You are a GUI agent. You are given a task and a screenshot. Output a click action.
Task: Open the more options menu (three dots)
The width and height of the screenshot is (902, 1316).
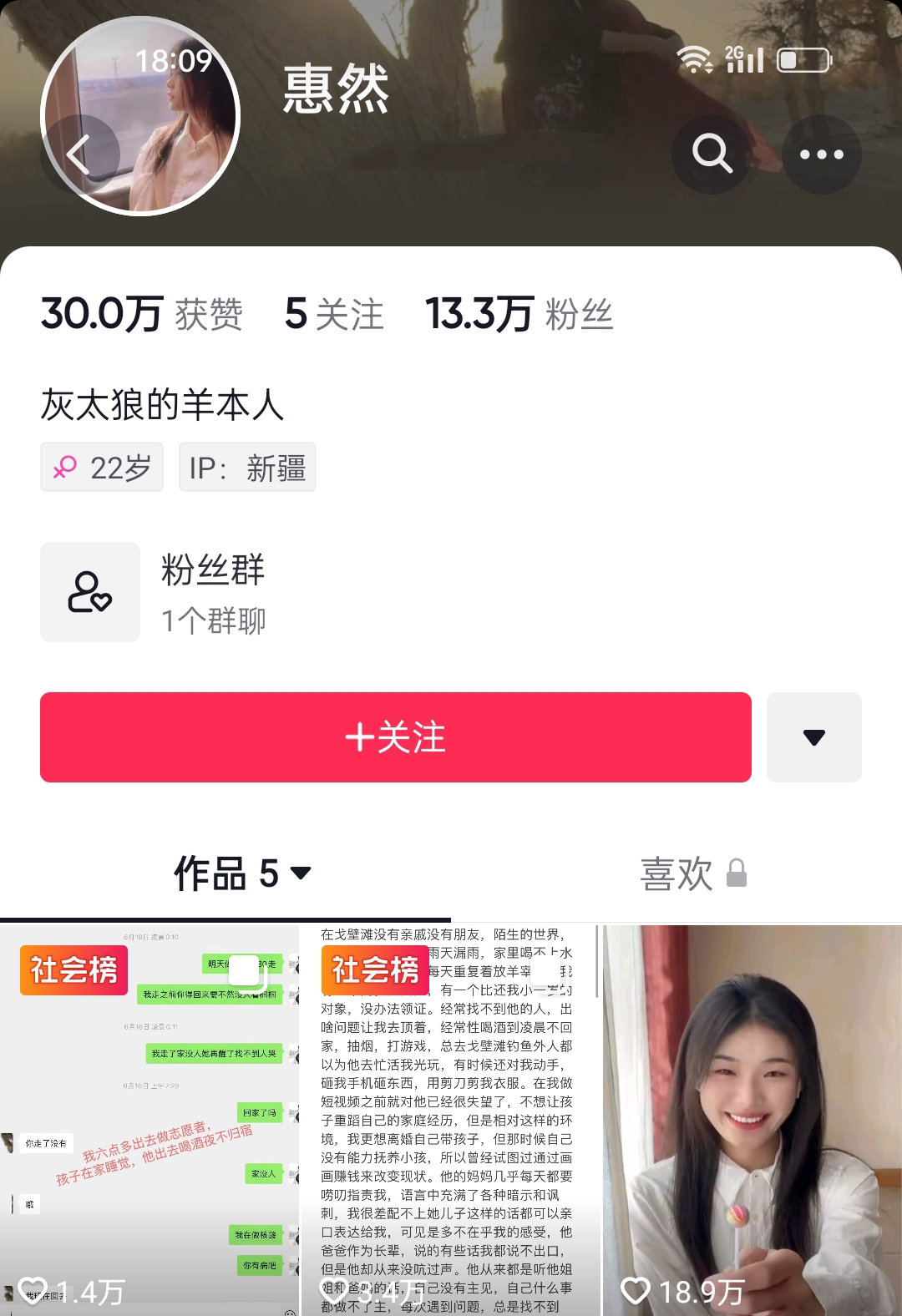click(822, 154)
